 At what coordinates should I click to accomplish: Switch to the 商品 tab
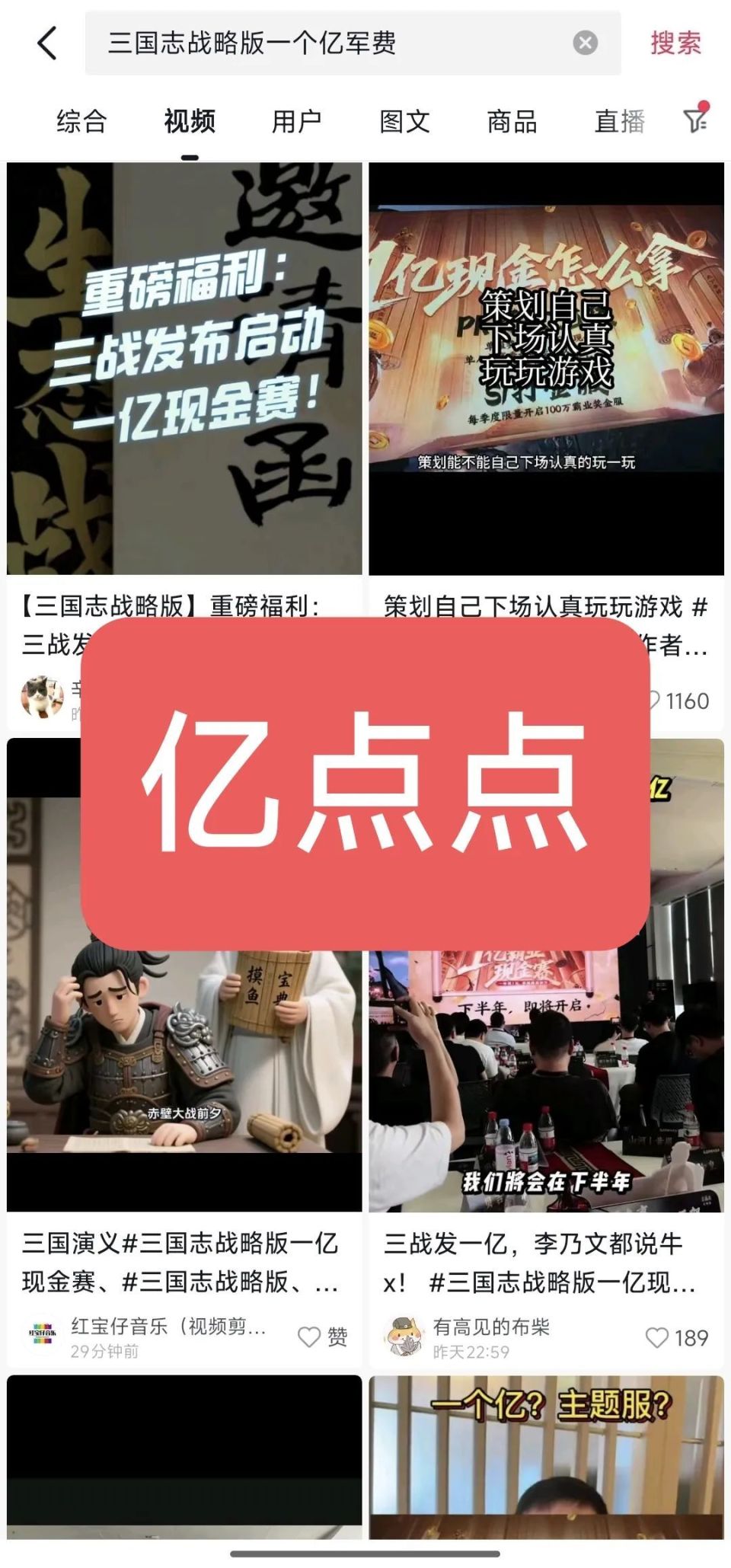pyautogui.click(x=512, y=122)
